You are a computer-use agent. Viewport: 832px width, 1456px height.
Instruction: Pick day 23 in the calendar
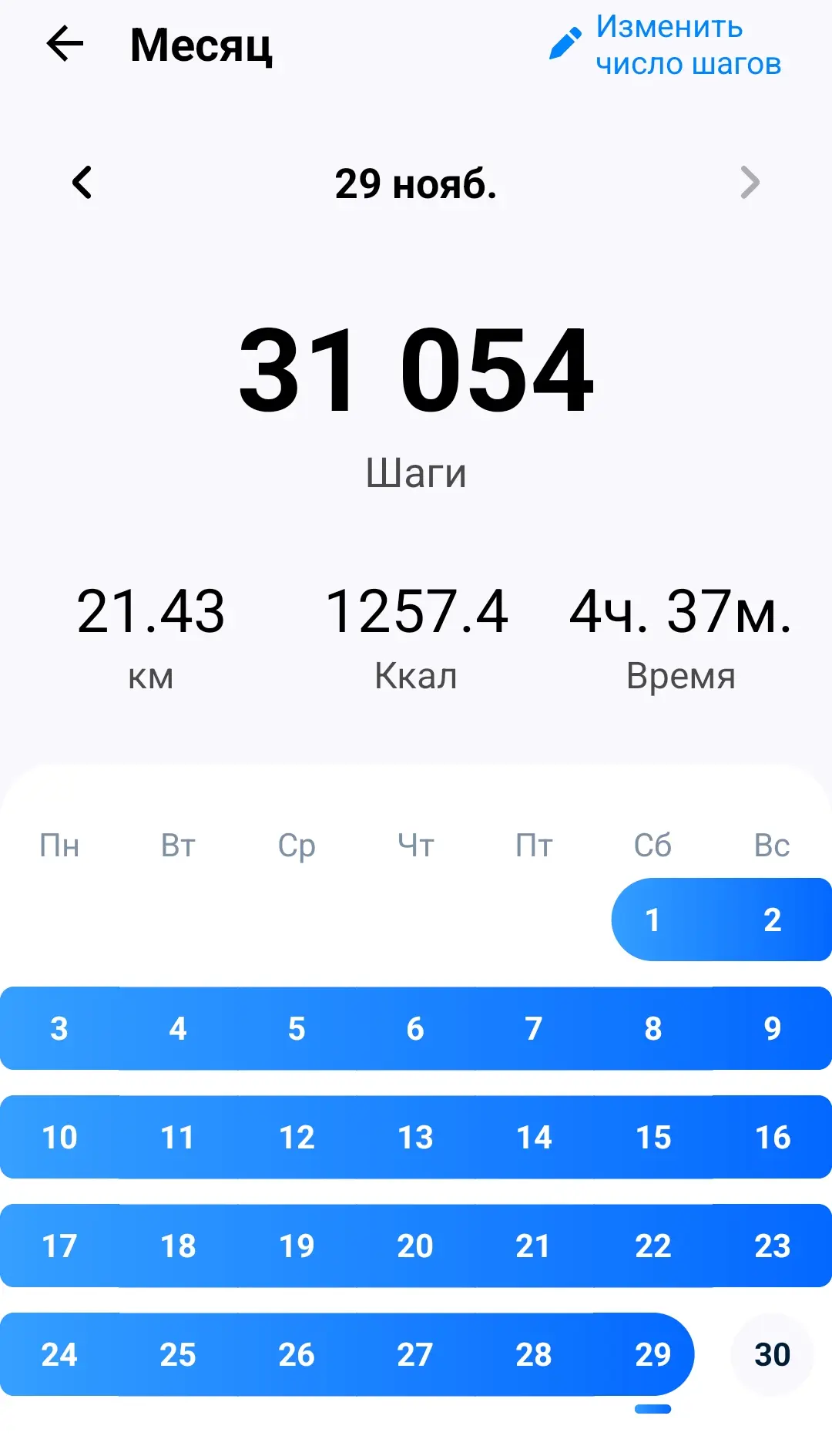tap(772, 1246)
